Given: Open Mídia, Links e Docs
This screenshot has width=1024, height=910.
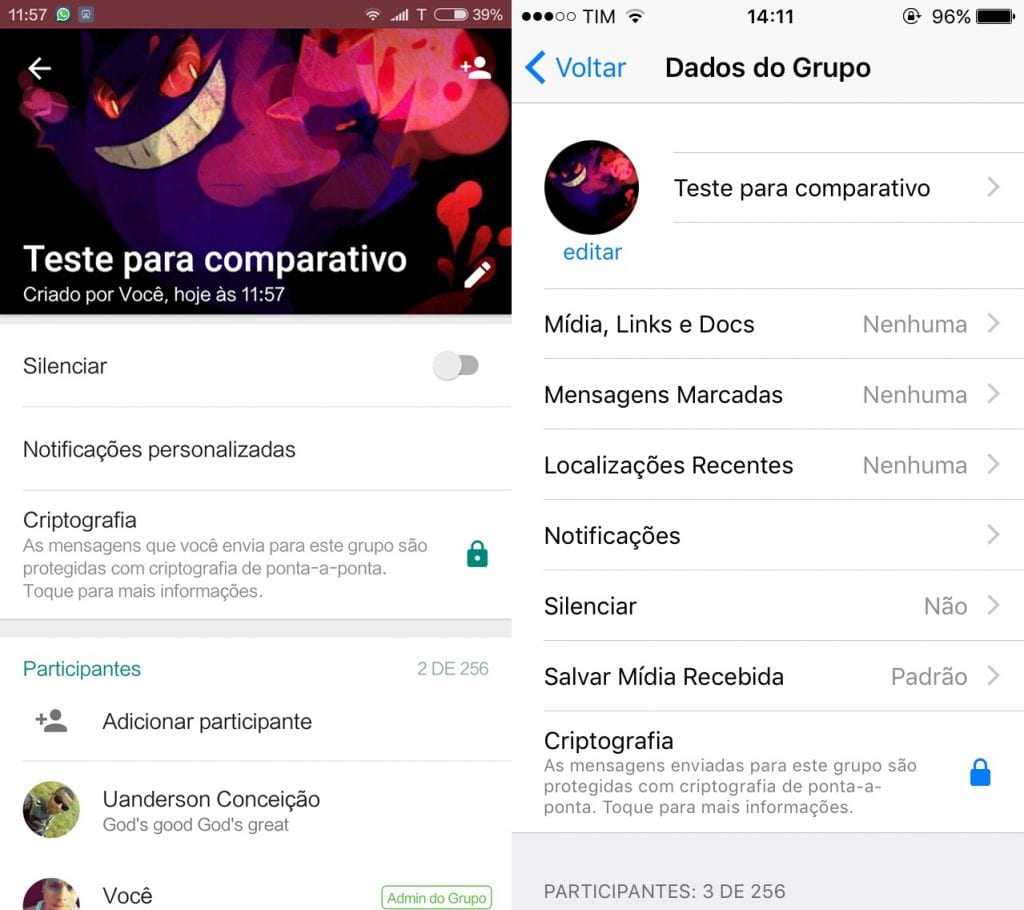Looking at the screenshot, I should (770, 324).
